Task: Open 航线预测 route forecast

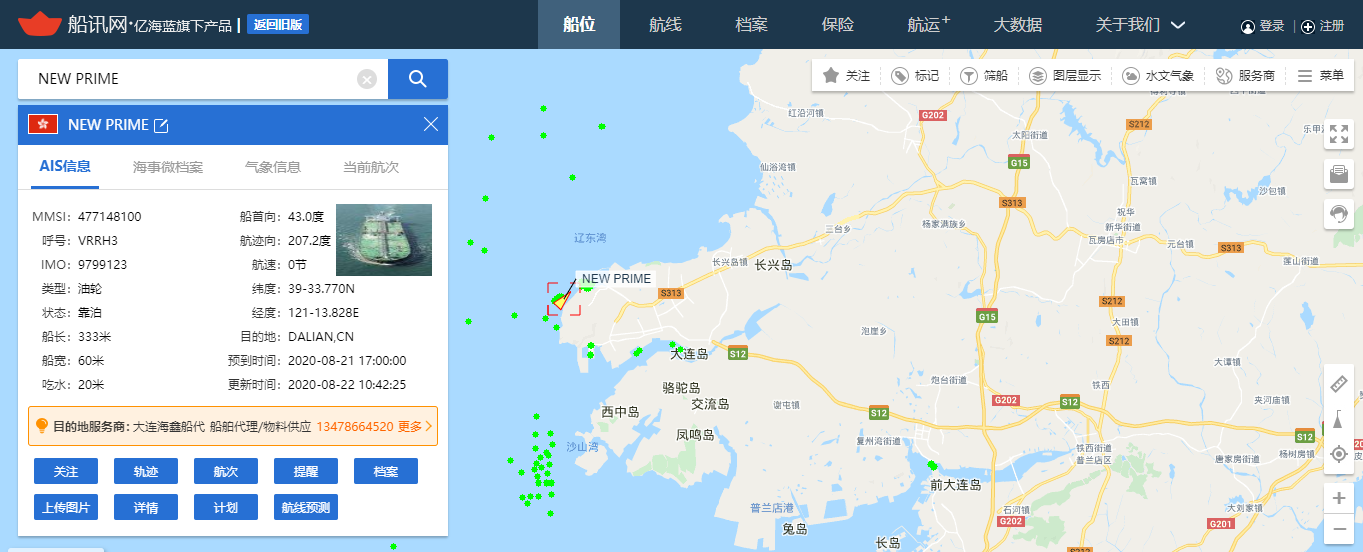Action: [306, 507]
